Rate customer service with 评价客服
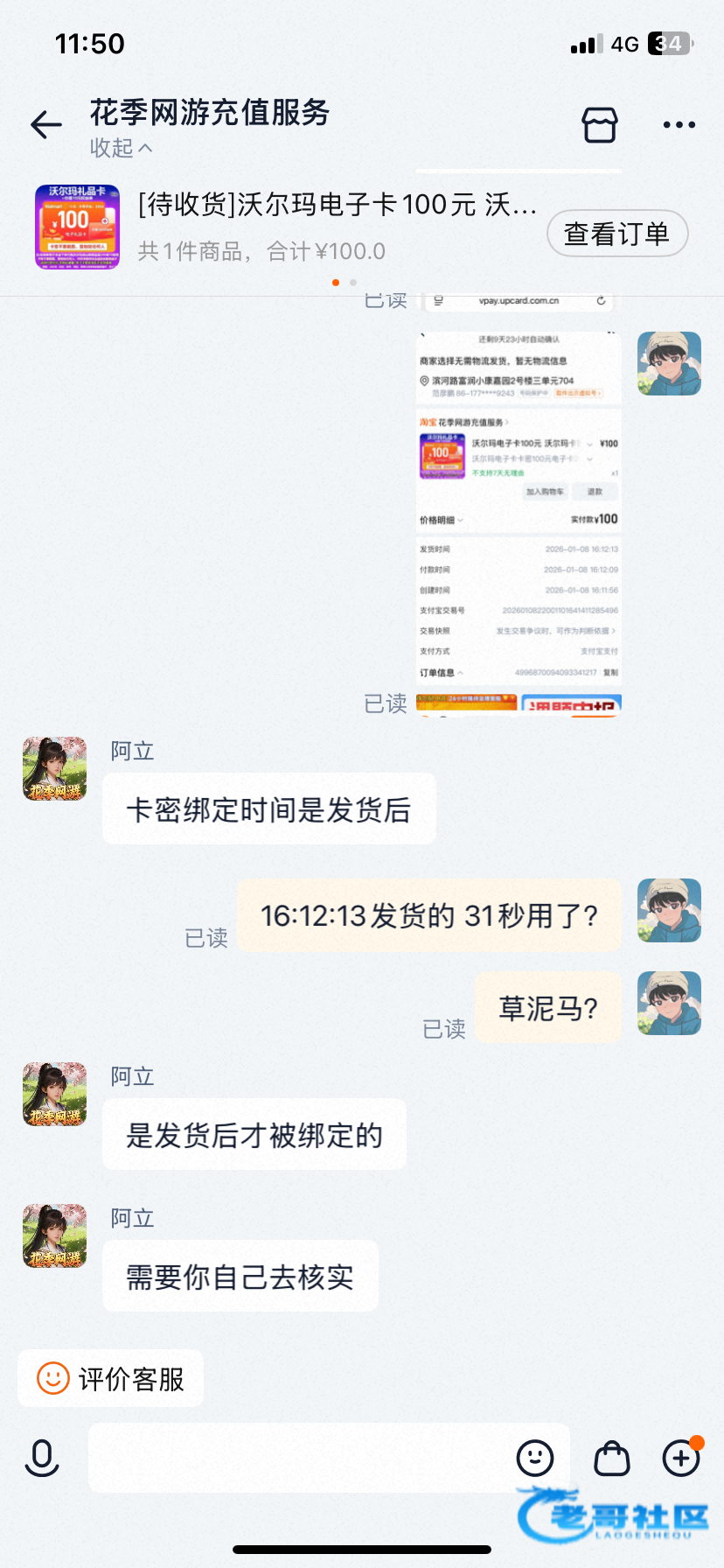 tap(111, 1378)
